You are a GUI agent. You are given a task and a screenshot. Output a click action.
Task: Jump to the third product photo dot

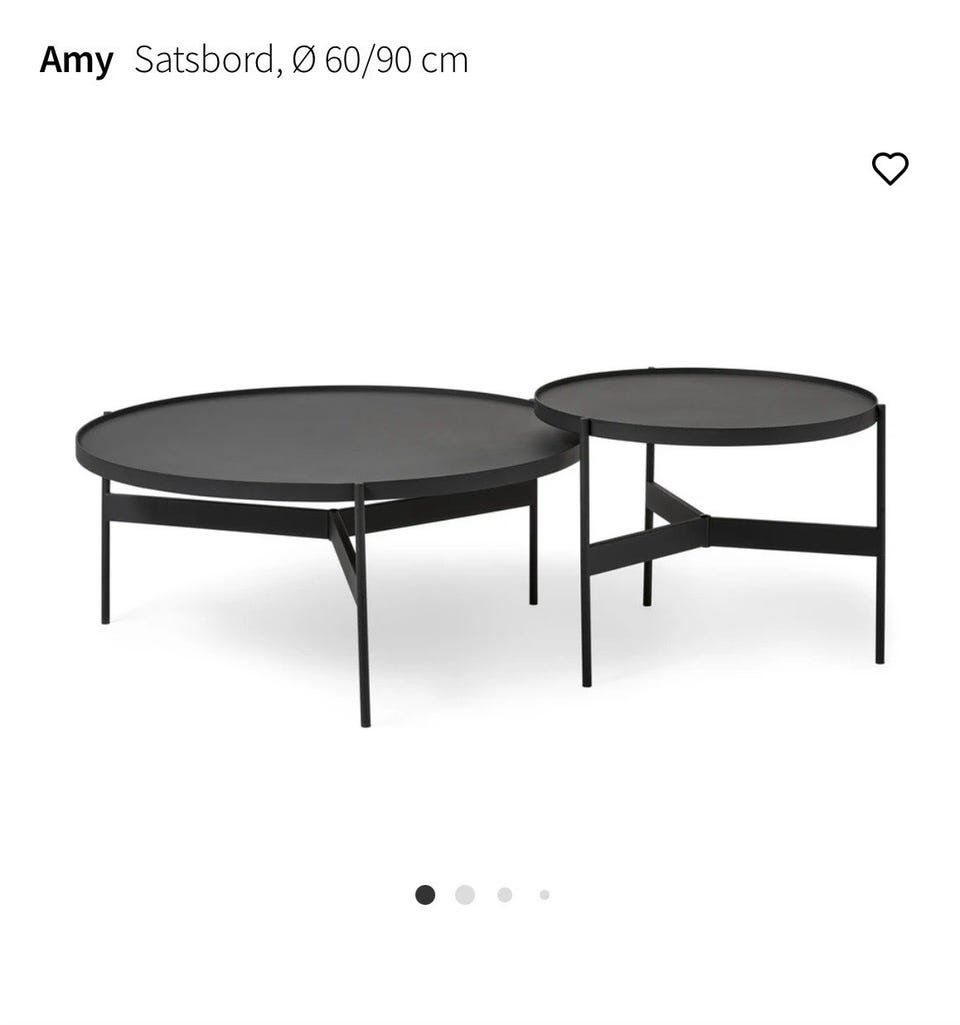tap(505, 895)
